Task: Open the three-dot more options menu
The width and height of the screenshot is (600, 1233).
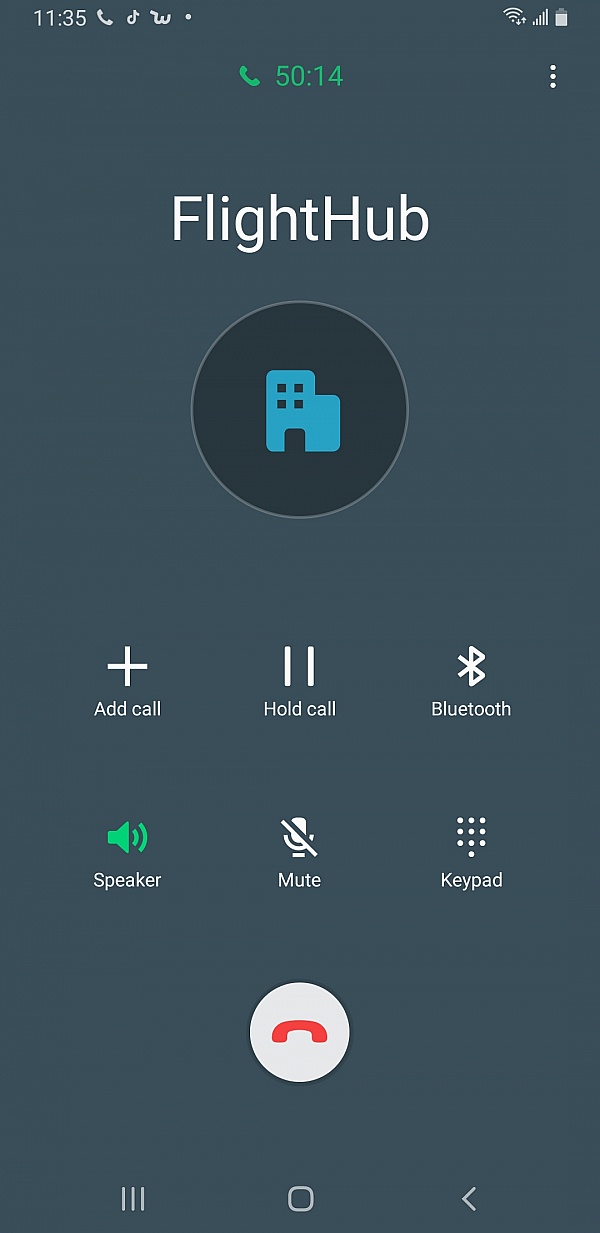Action: [553, 77]
